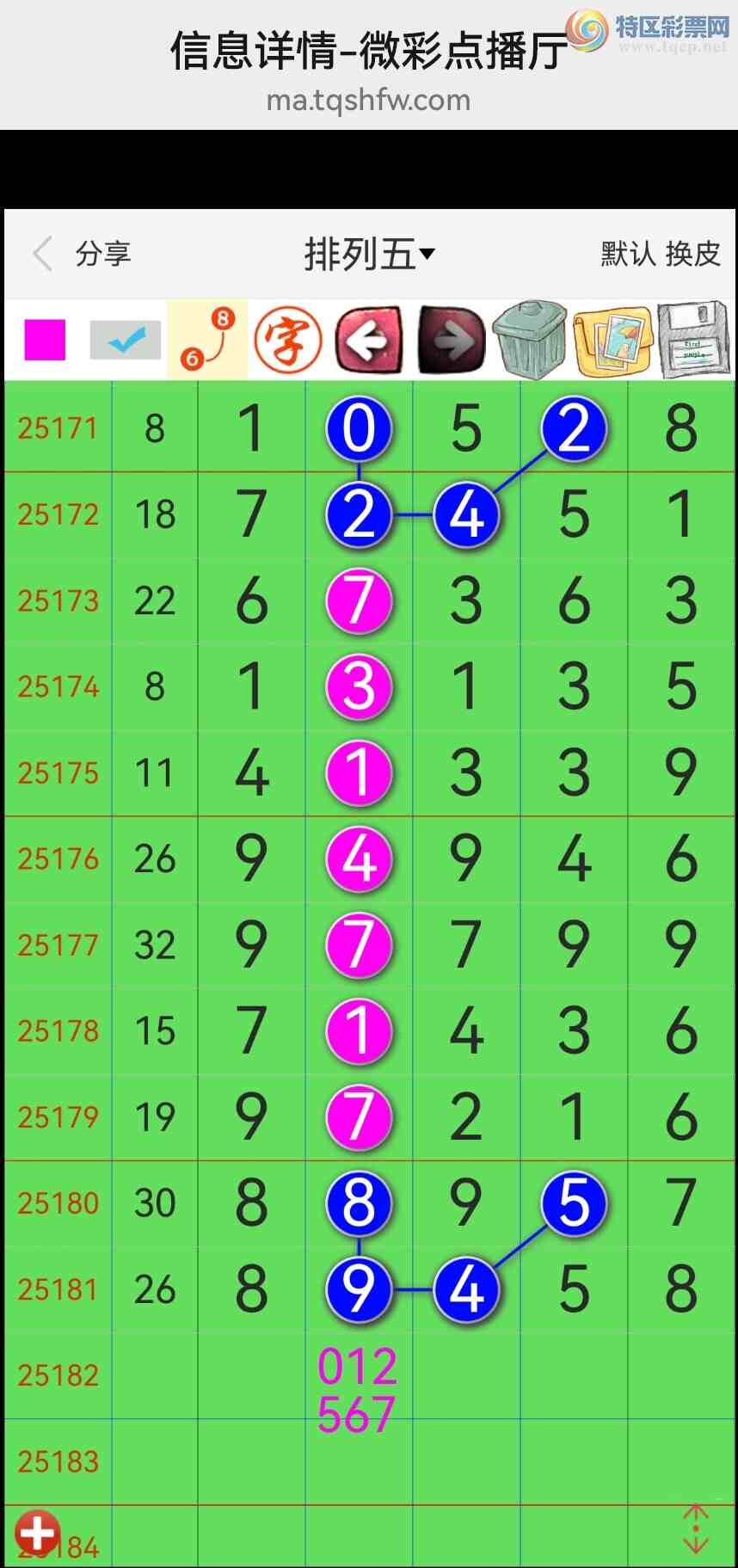Tap 换皮 to change skin
The height and width of the screenshot is (1568, 738).
tap(692, 254)
